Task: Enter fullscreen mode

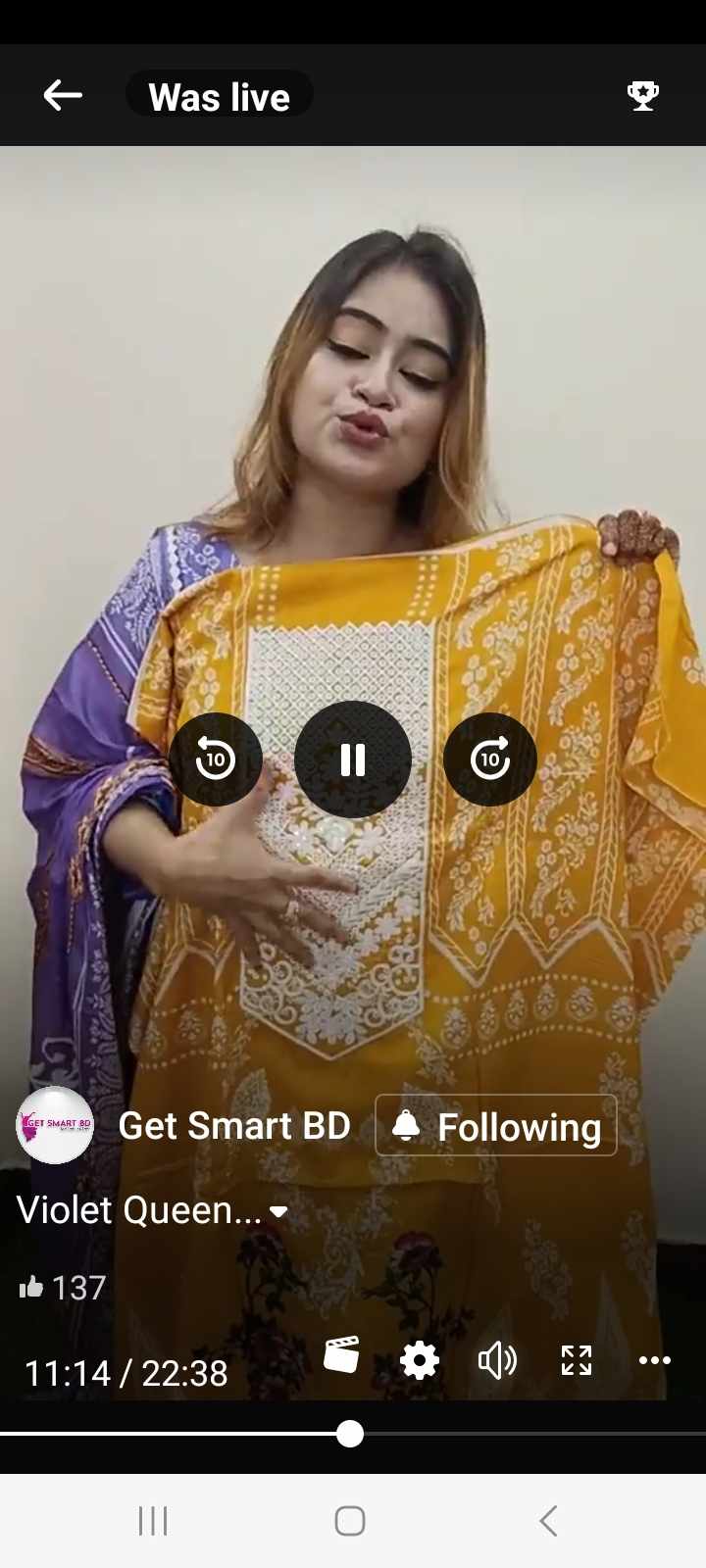Action: [x=577, y=1360]
